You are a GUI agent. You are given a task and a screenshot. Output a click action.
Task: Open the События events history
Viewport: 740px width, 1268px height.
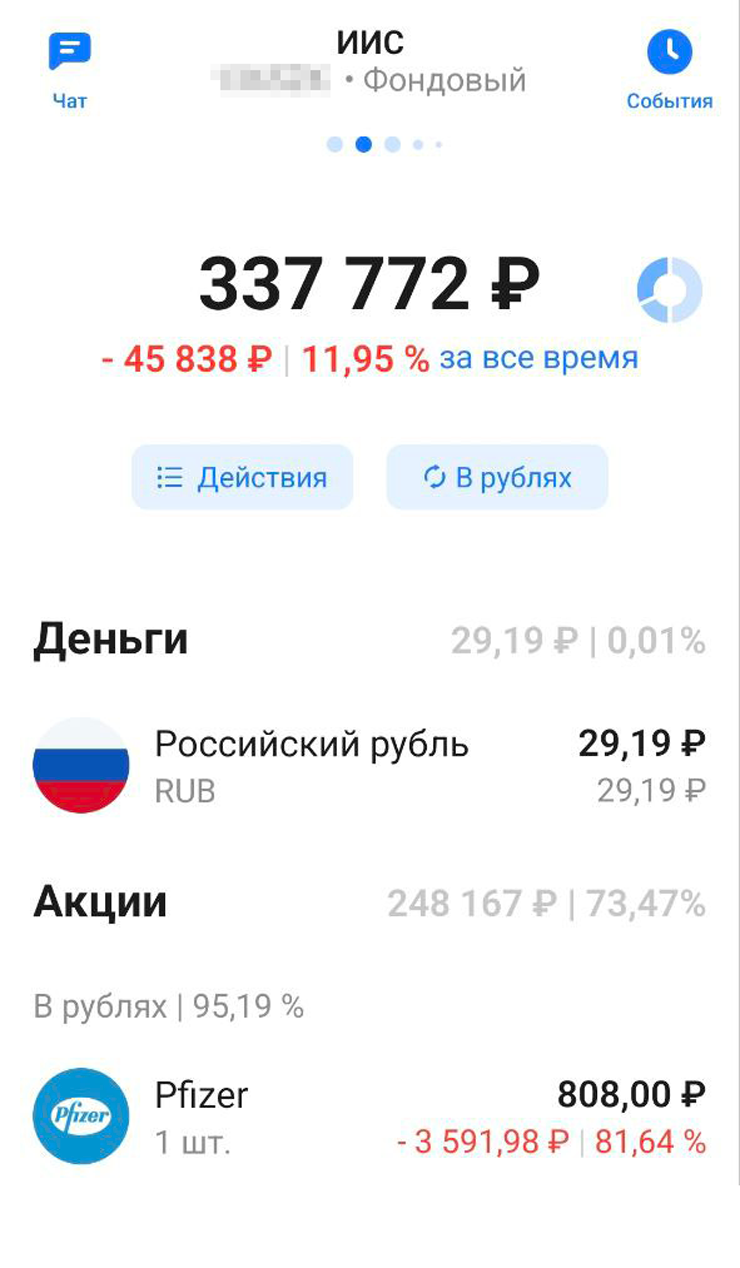669,68
